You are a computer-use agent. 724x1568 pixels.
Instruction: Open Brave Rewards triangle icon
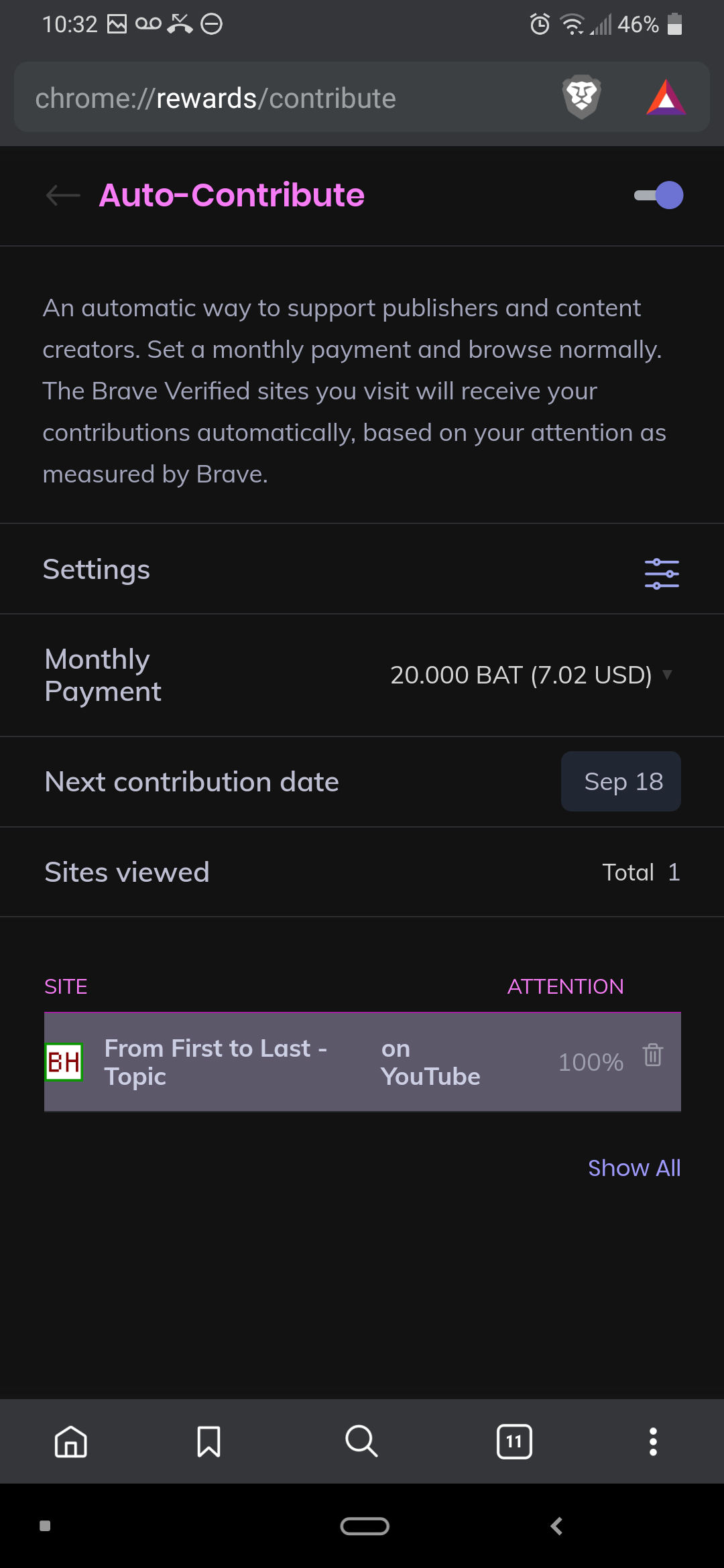pyautogui.click(x=666, y=98)
